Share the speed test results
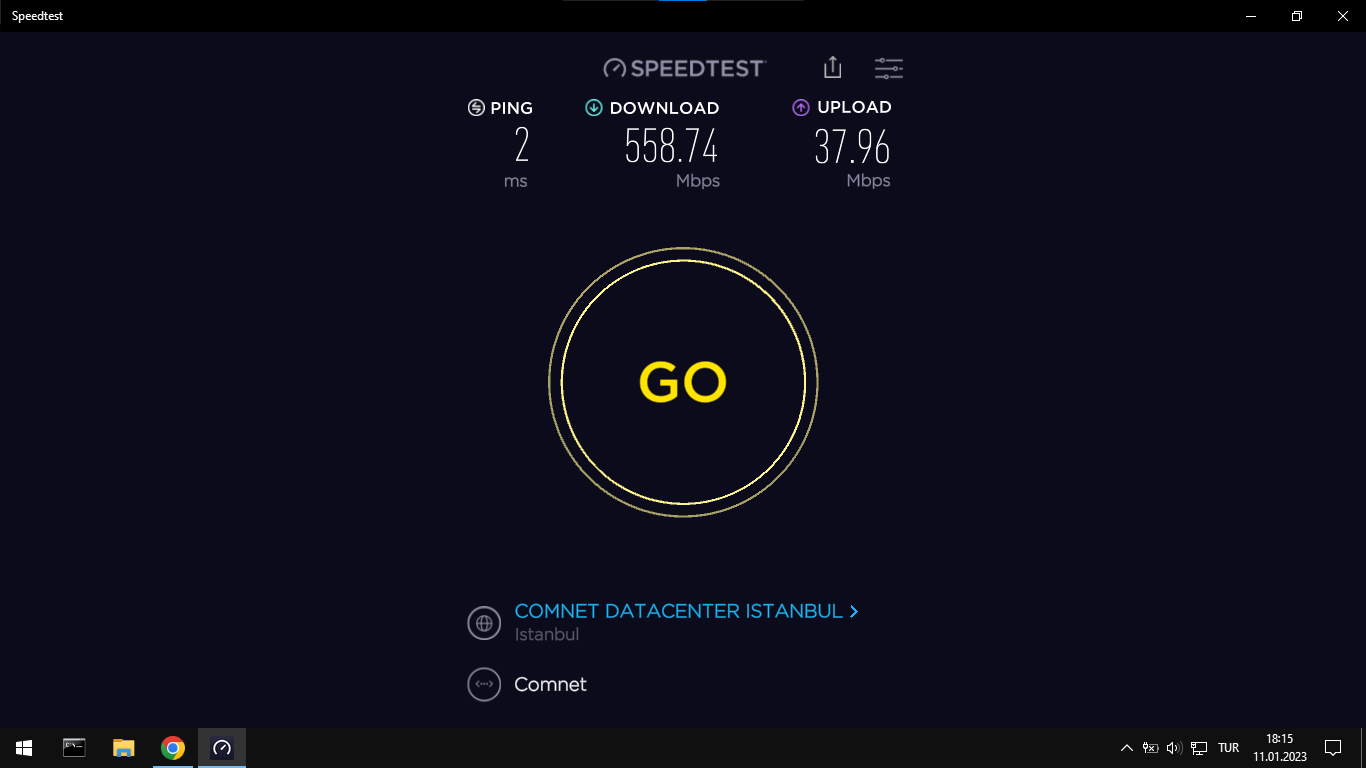1366x768 pixels. tap(832, 68)
